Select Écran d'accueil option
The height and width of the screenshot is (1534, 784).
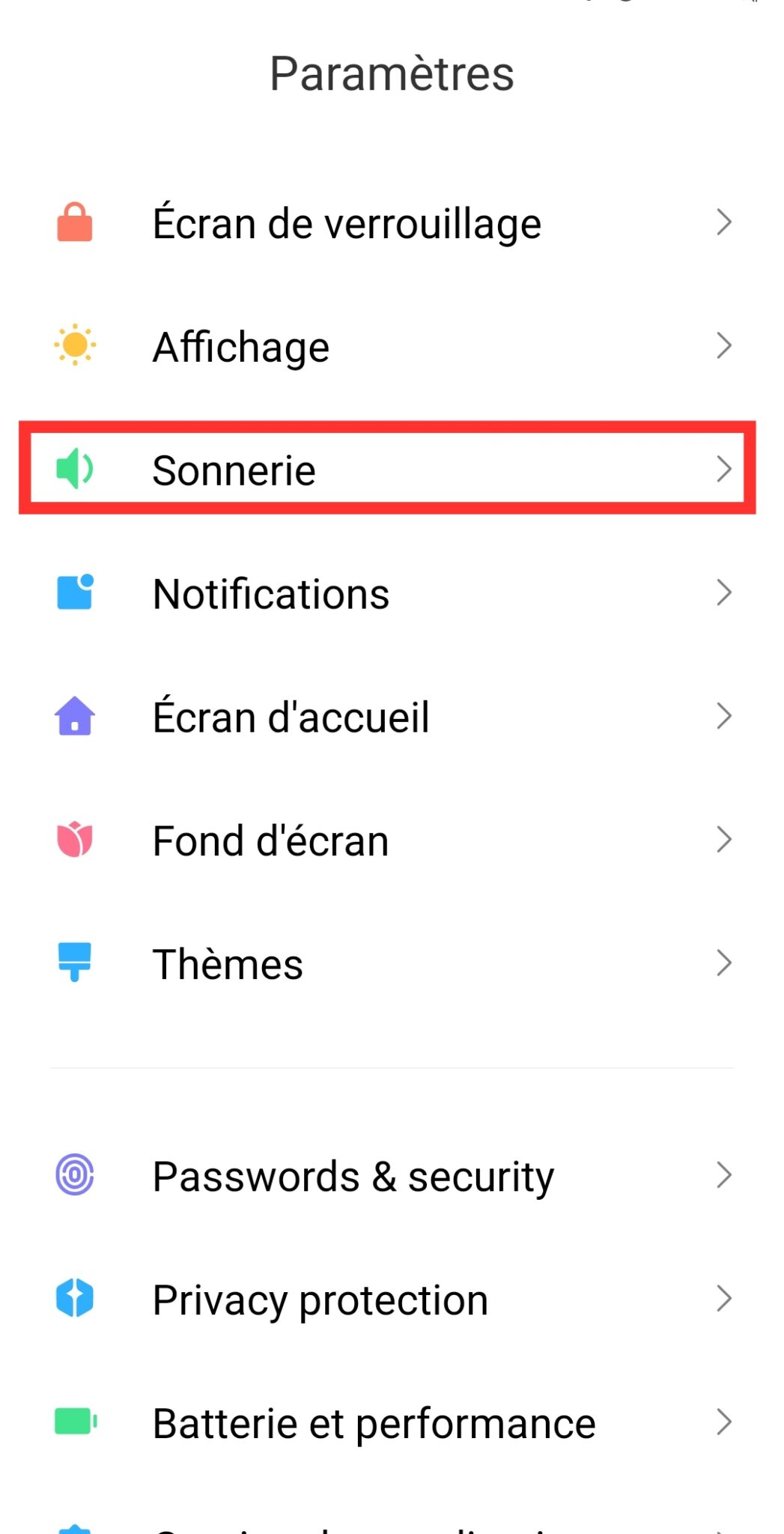coord(291,718)
